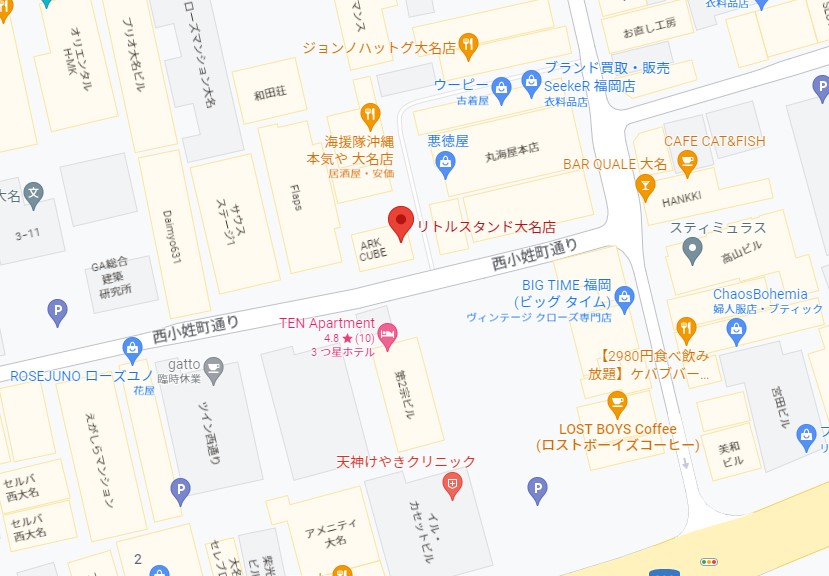
Task: Open the ケバブバー restaurant marker
Action: [x=686, y=327]
